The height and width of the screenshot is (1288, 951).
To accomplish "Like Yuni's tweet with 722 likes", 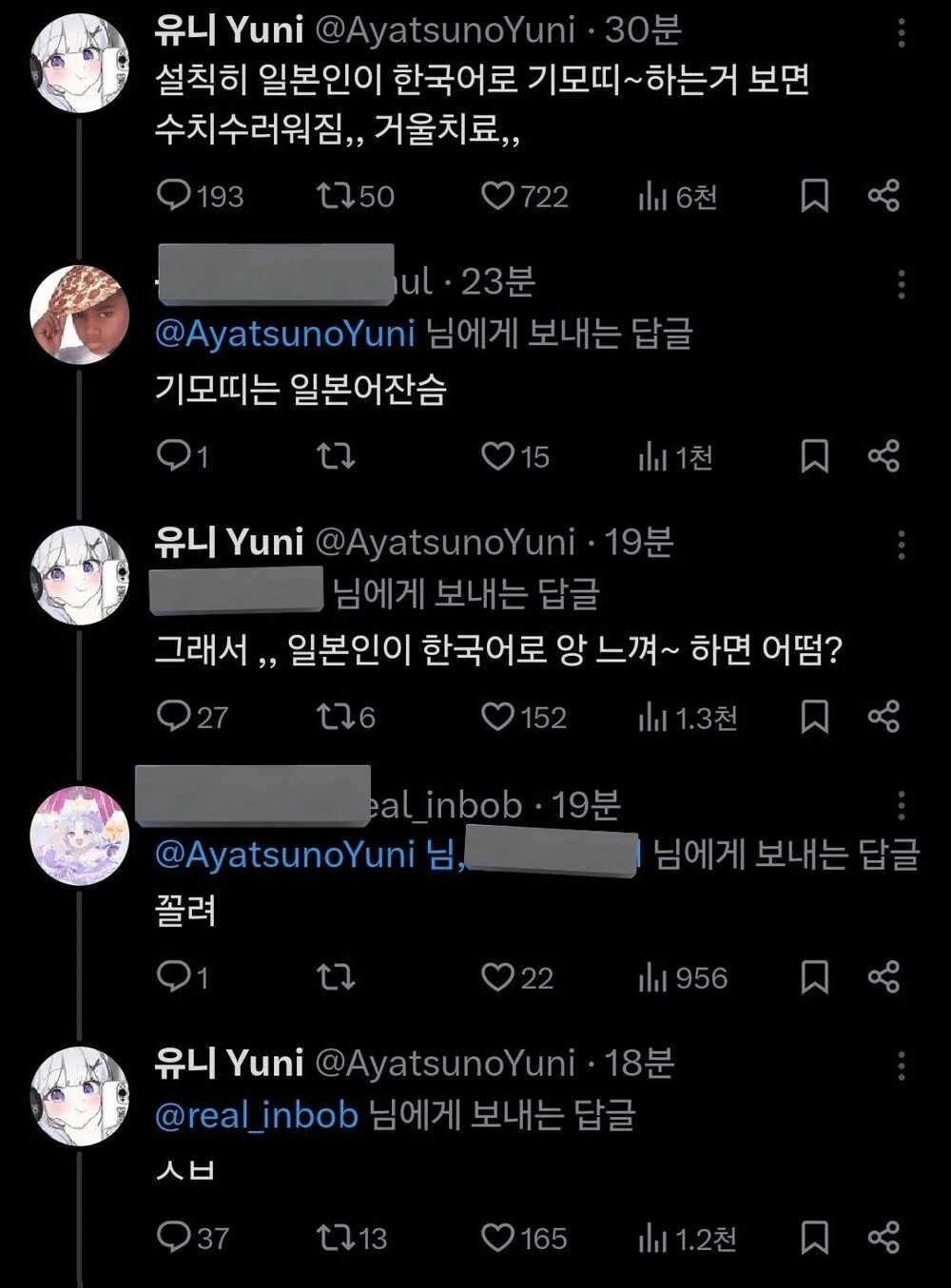I will pos(497,196).
